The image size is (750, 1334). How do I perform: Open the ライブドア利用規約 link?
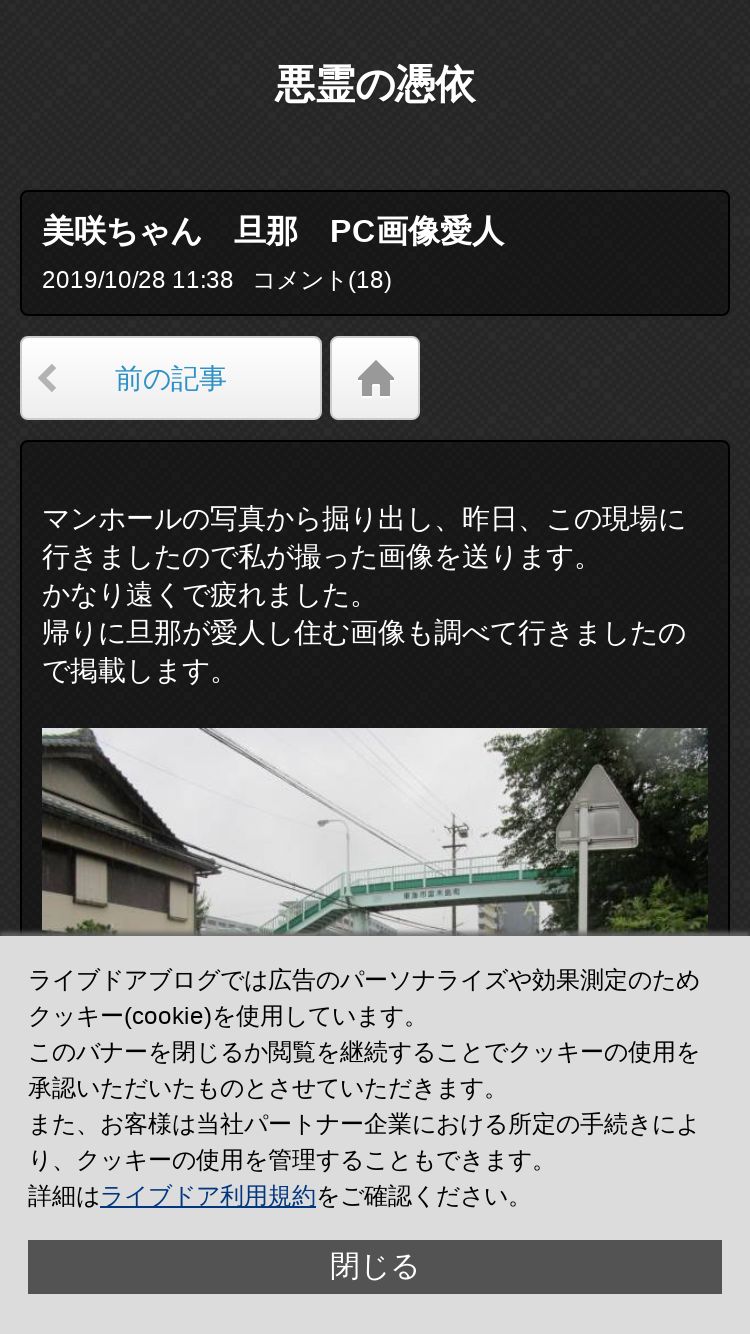[208, 1196]
